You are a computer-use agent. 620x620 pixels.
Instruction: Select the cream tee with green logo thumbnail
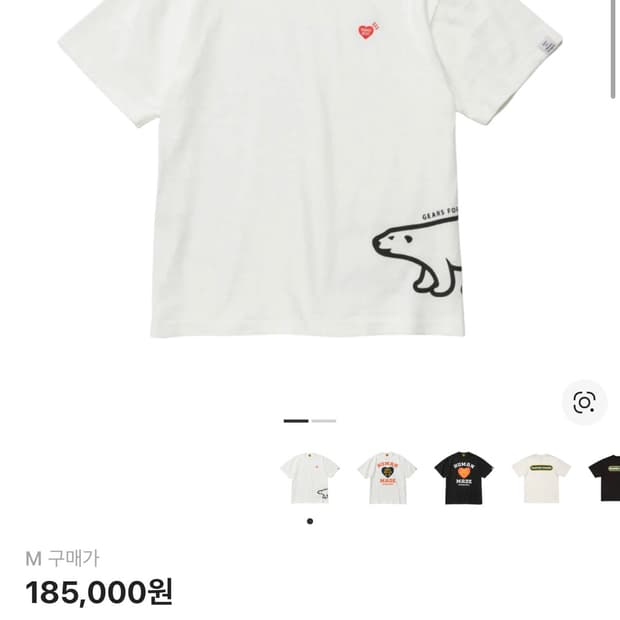coord(541,478)
